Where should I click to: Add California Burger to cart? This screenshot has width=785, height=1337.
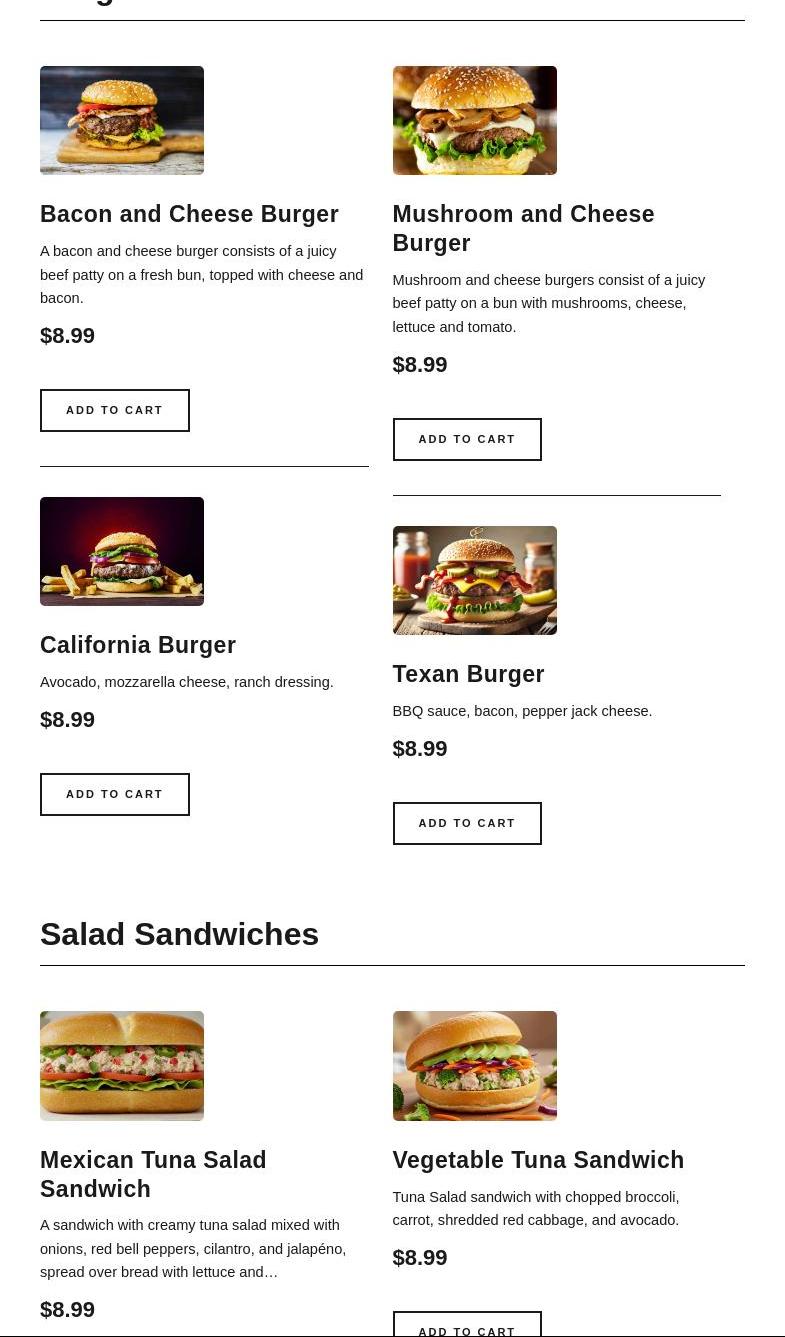pyautogui.click(x=115, y=794)
